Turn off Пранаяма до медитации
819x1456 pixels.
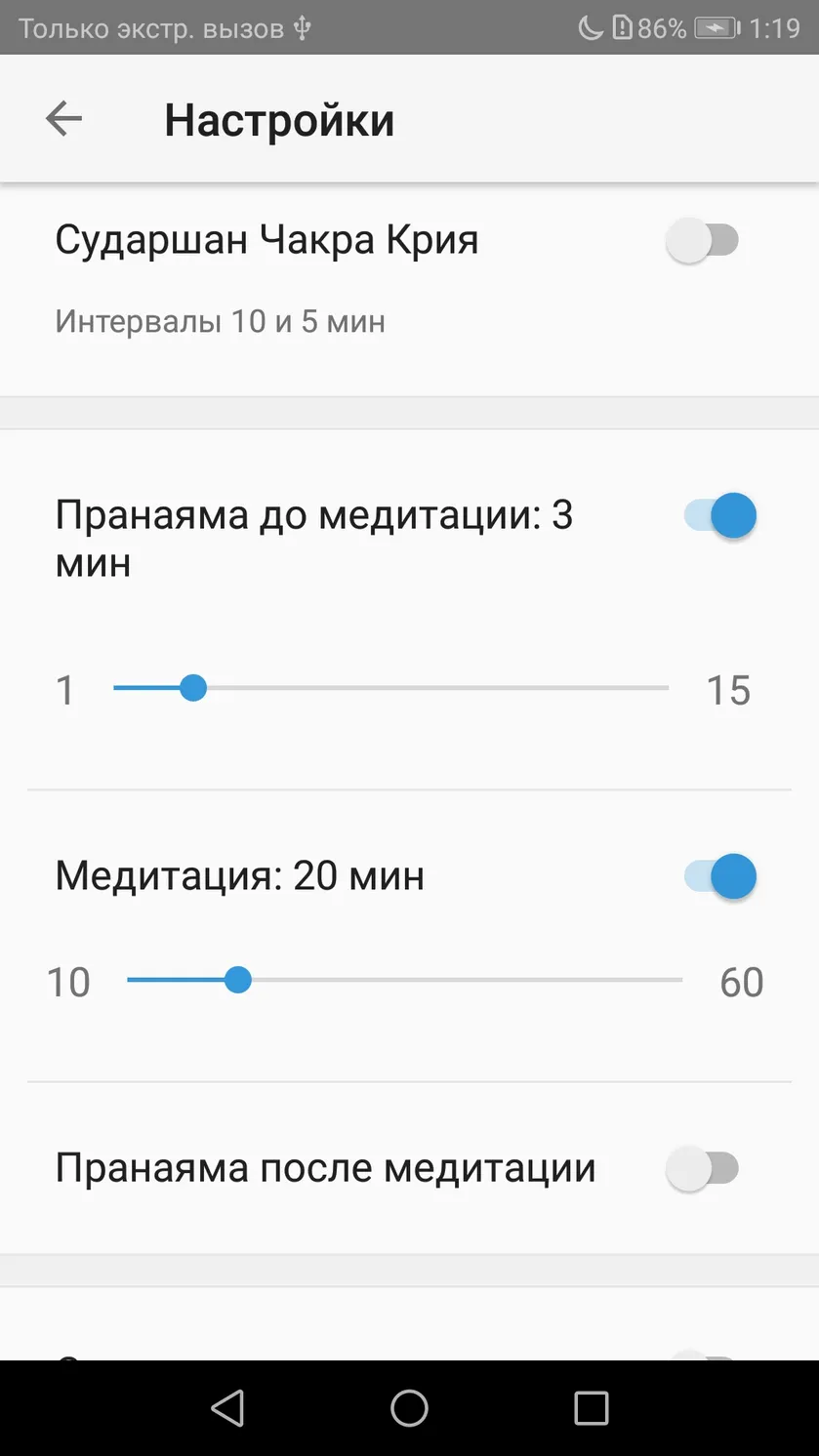(x=720, y=515)
